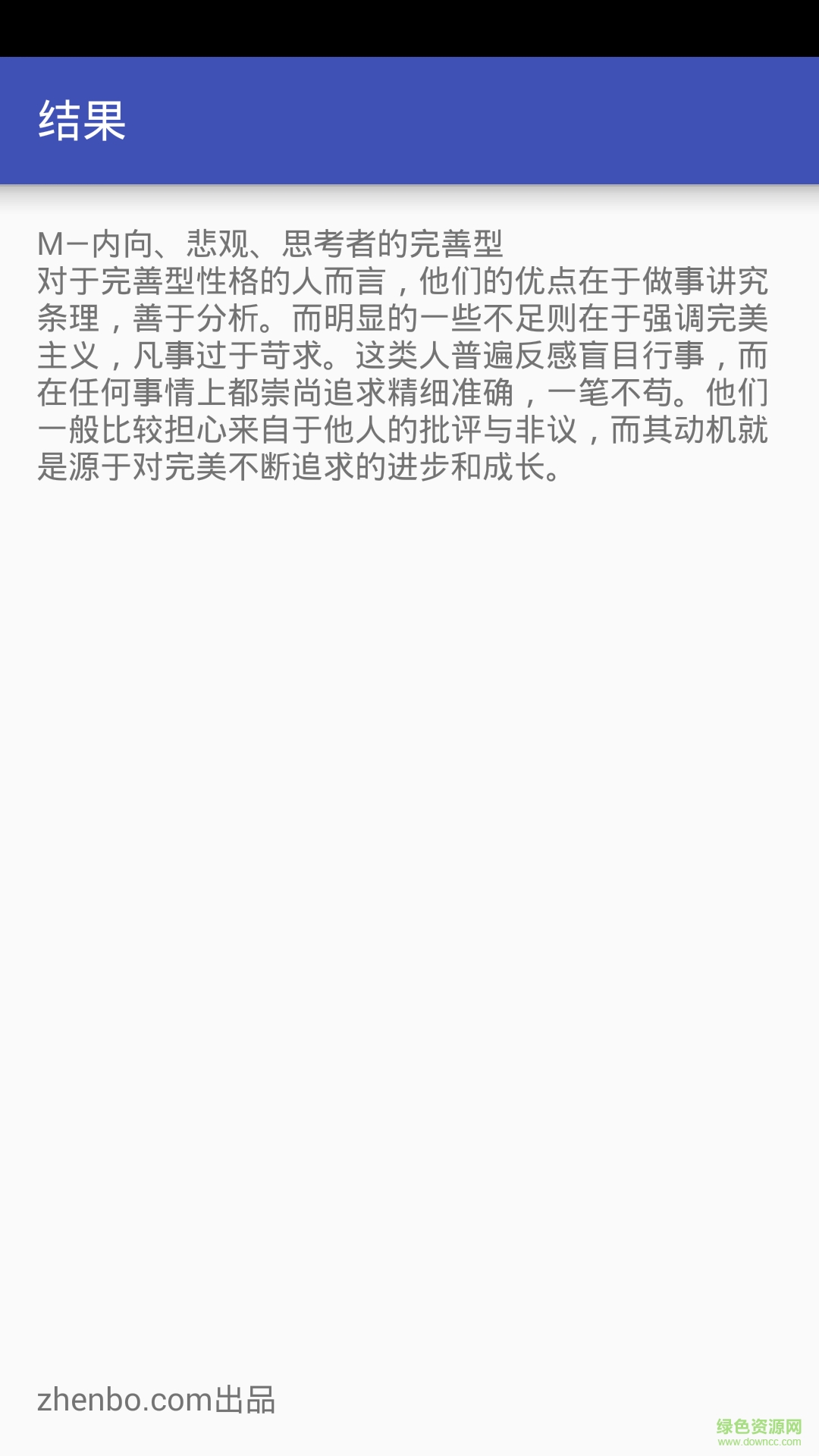This screenshot has width=819, height=1456.
Task: Tap the blue app bar header
Action: pos(409,121)
